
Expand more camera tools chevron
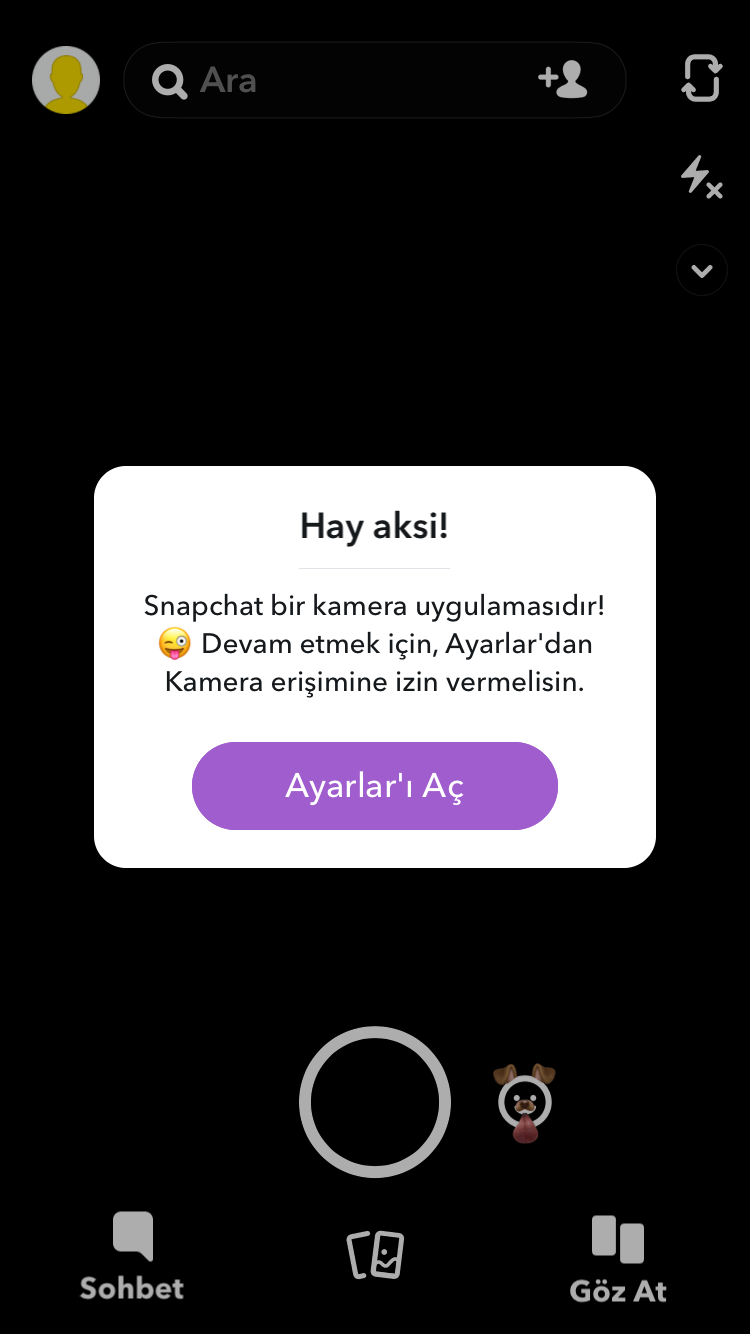coord(701,270)
